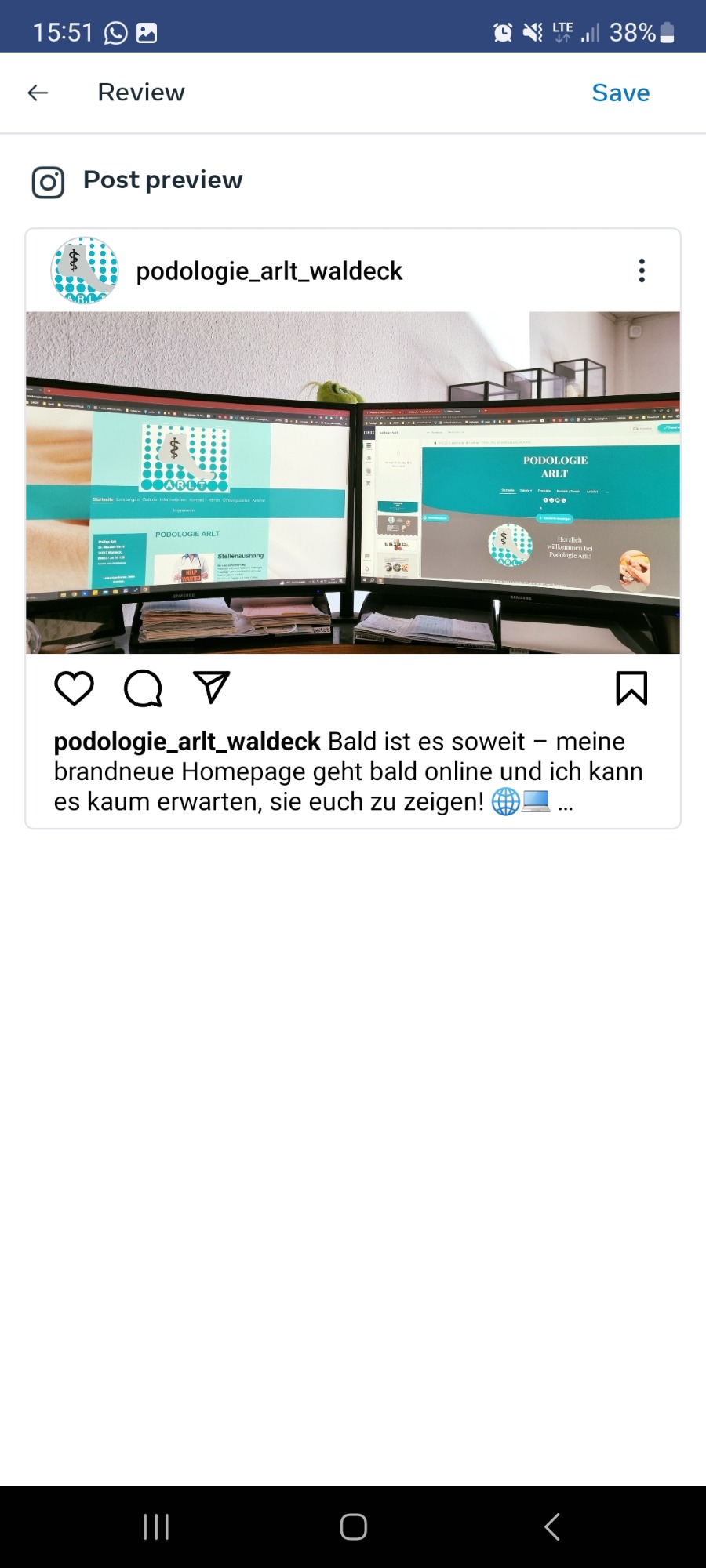Tap the comment bubble under the post
This screenshot has width=706, height=1568.
143,688
